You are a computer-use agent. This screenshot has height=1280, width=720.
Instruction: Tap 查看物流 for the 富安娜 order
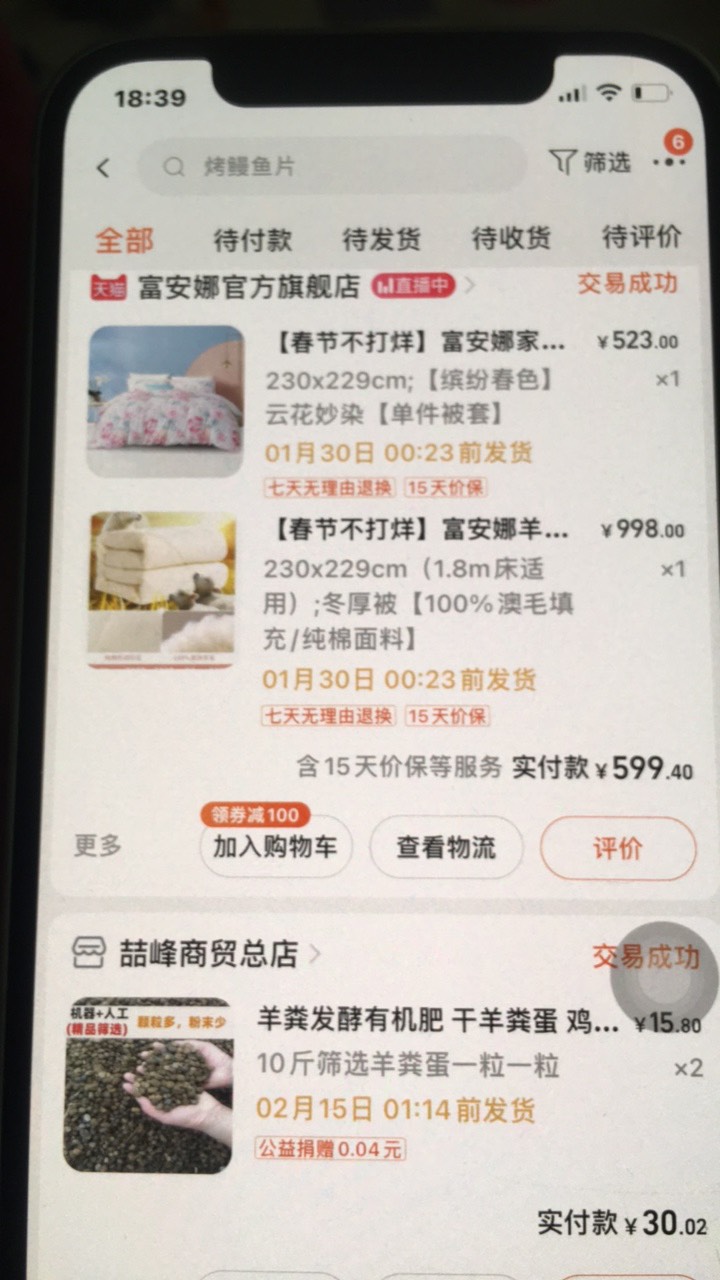click(x=445, y=848)
